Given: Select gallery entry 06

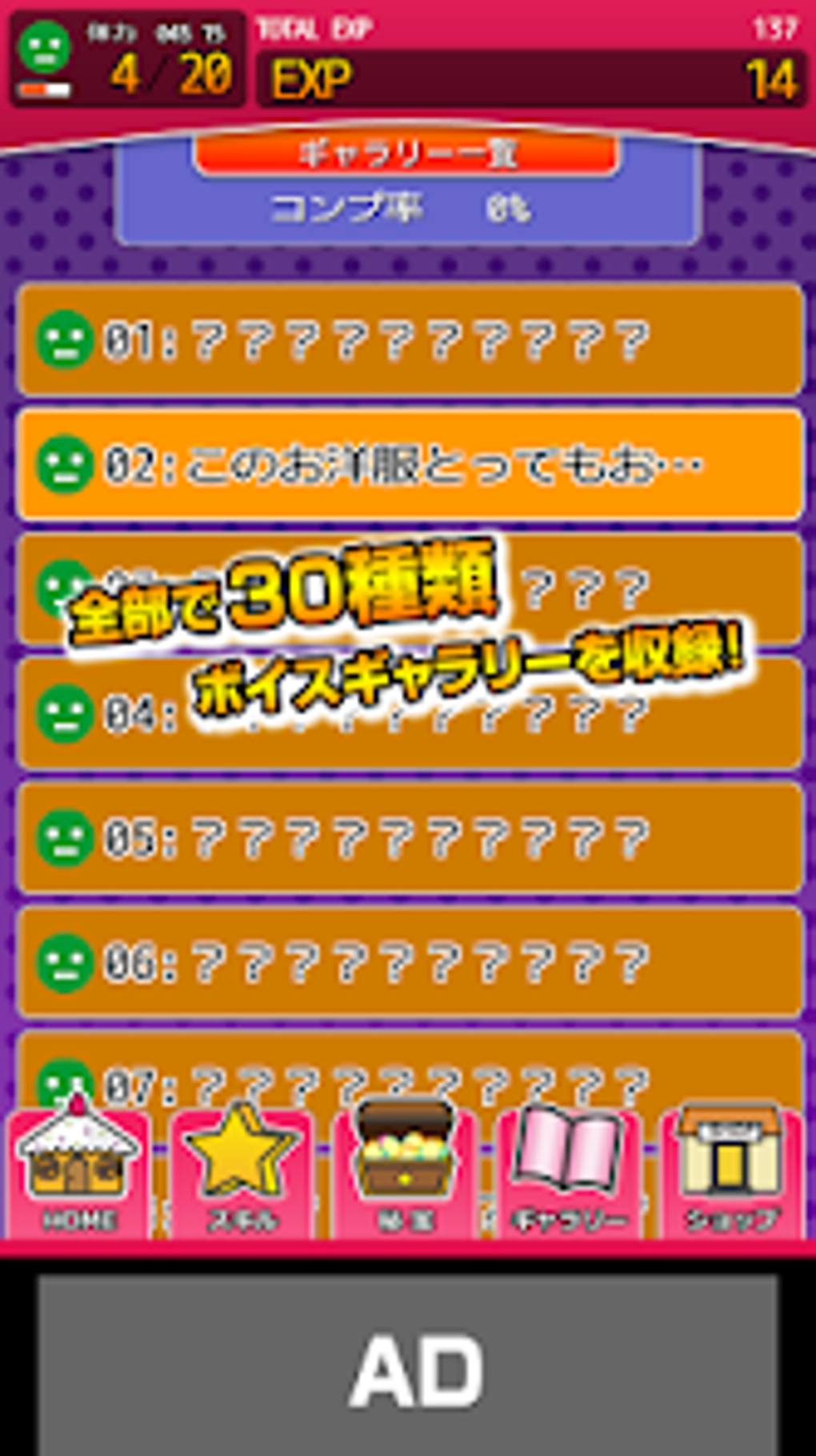Looking at the screenshot, I should click(x=409, y=962).
